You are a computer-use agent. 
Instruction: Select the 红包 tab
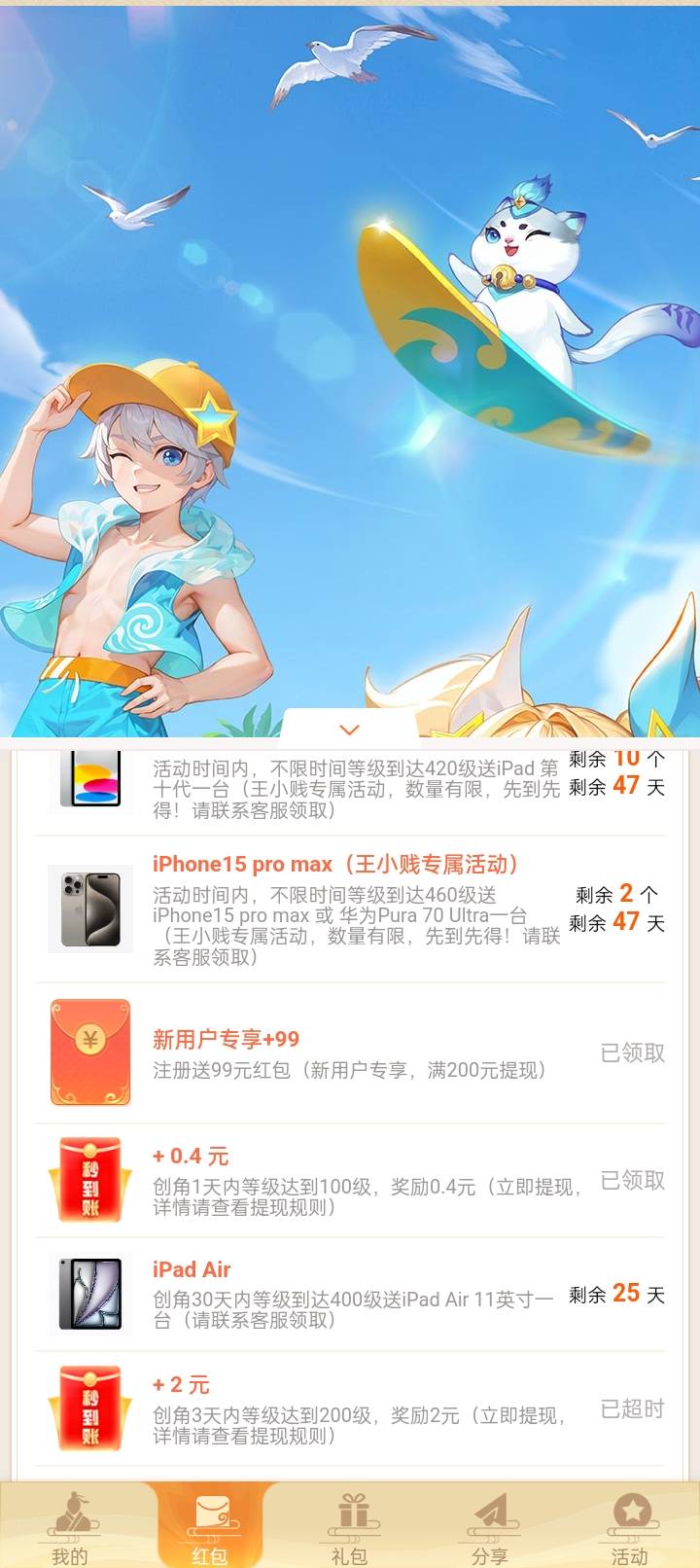[210, 1527]
